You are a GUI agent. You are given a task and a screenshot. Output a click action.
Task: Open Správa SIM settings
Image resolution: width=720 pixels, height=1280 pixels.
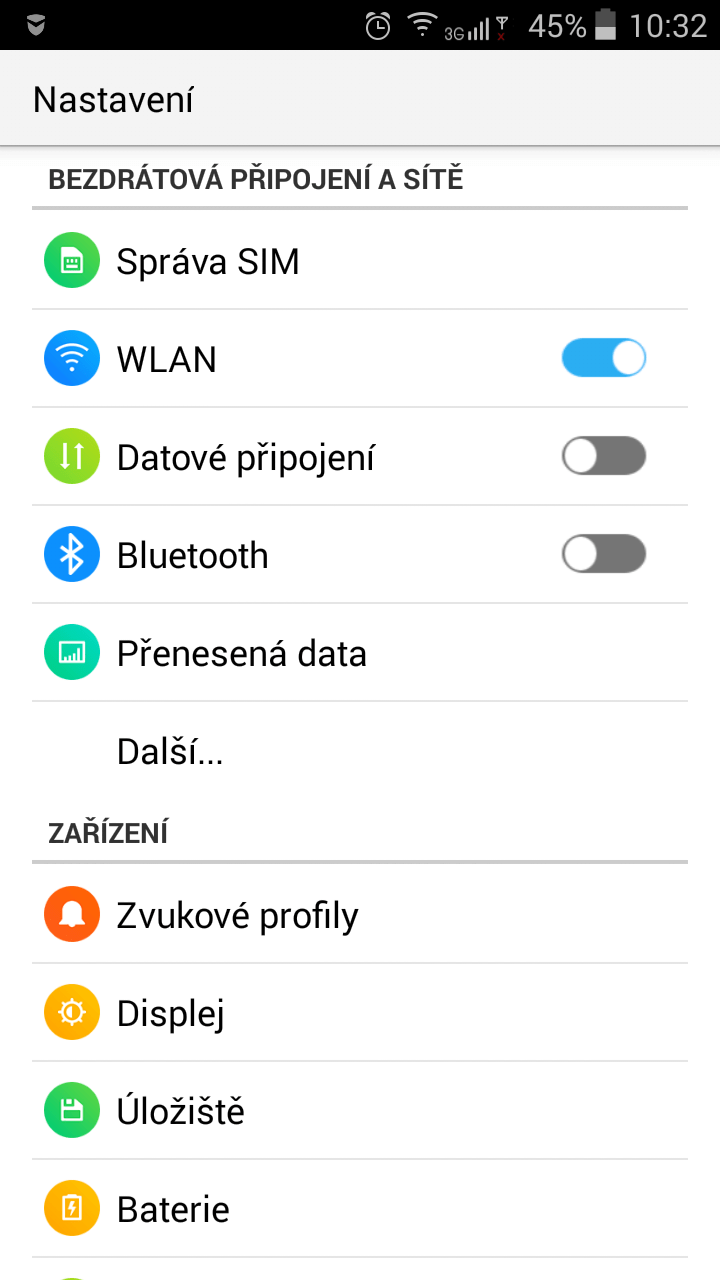point(360,261)
